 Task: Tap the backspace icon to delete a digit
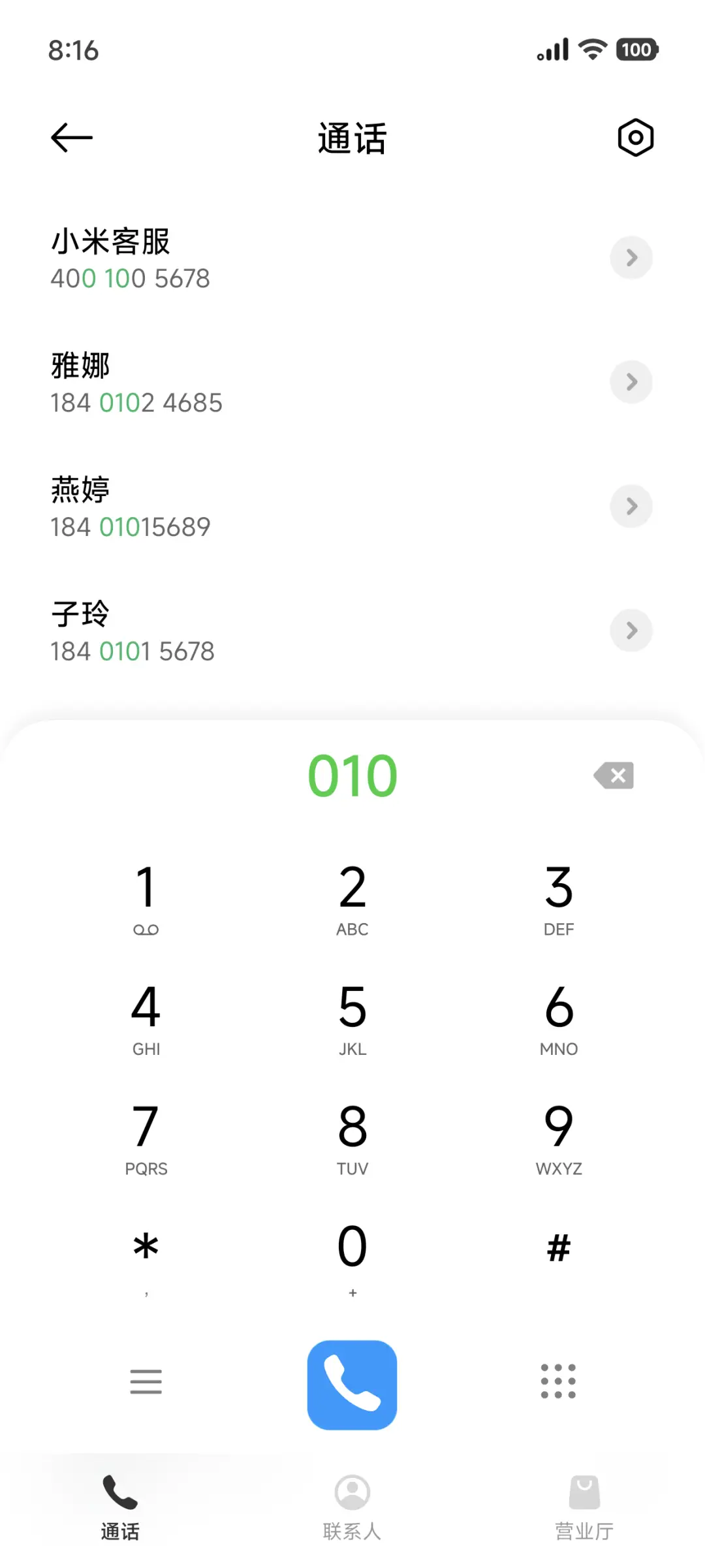613,776
